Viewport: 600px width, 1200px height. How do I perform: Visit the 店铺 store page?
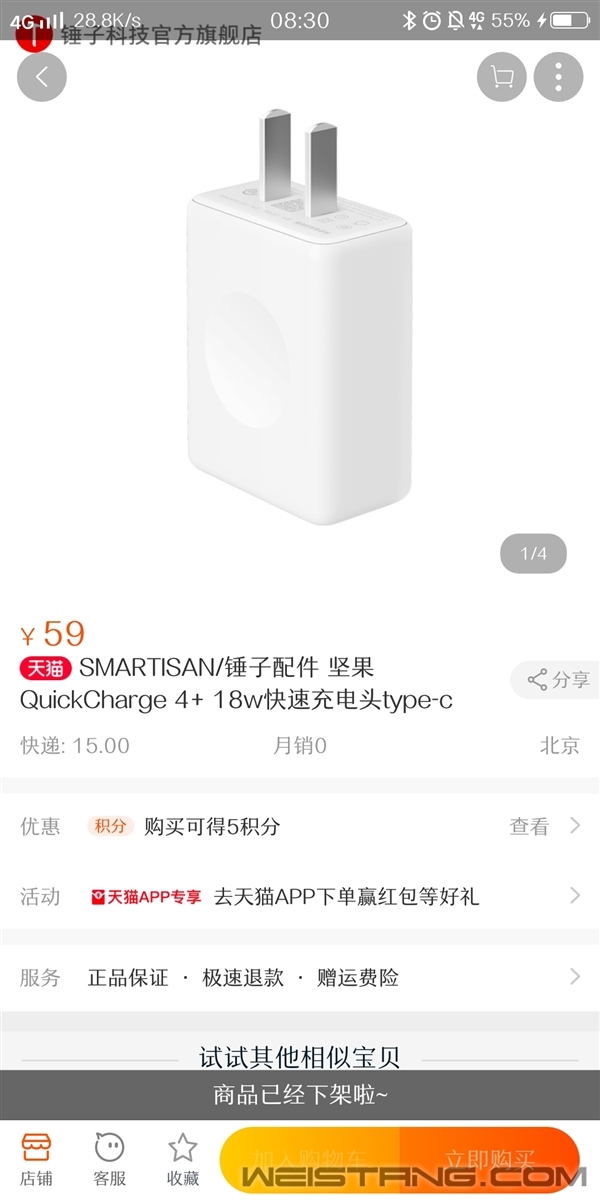click(36, 1160)
